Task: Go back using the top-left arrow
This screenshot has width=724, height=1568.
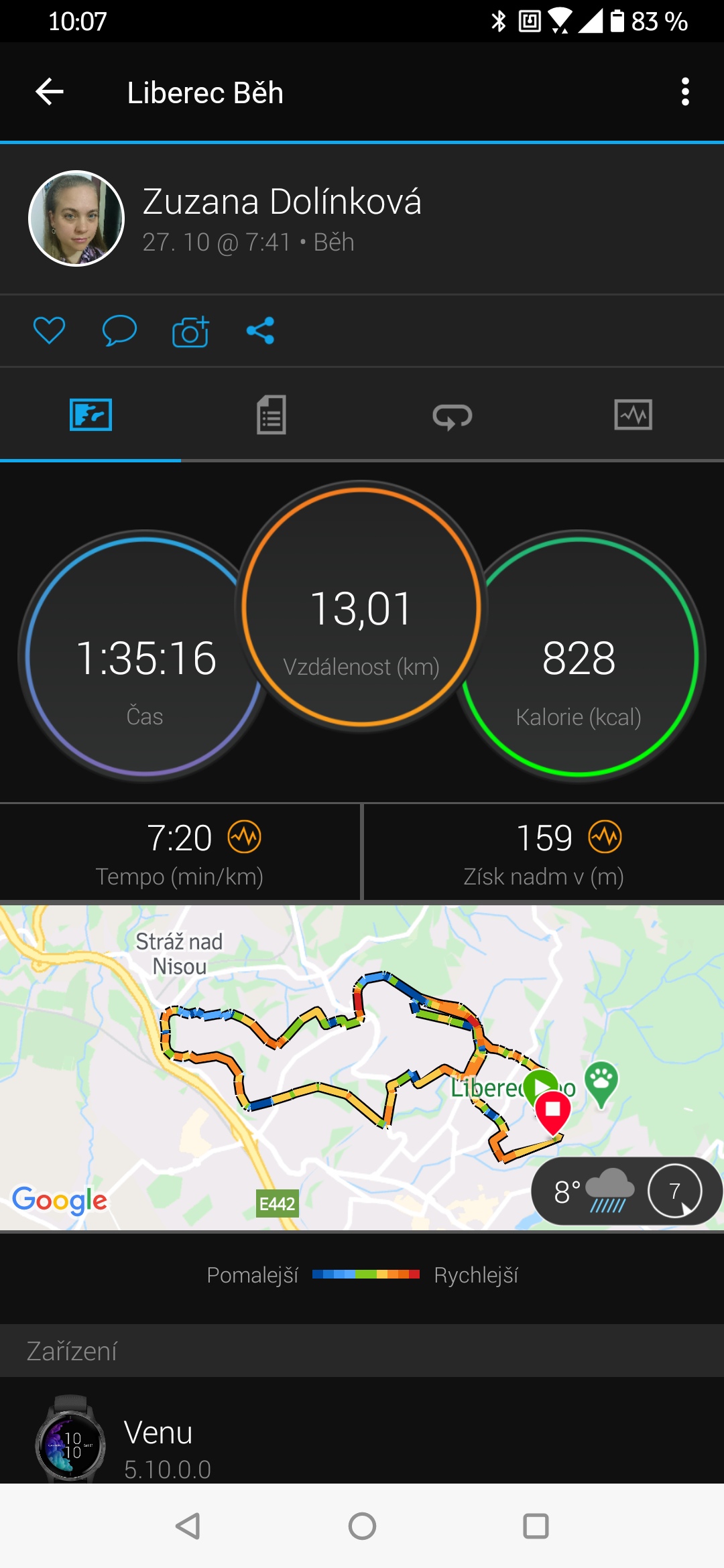Action: (x=50, y=92)
